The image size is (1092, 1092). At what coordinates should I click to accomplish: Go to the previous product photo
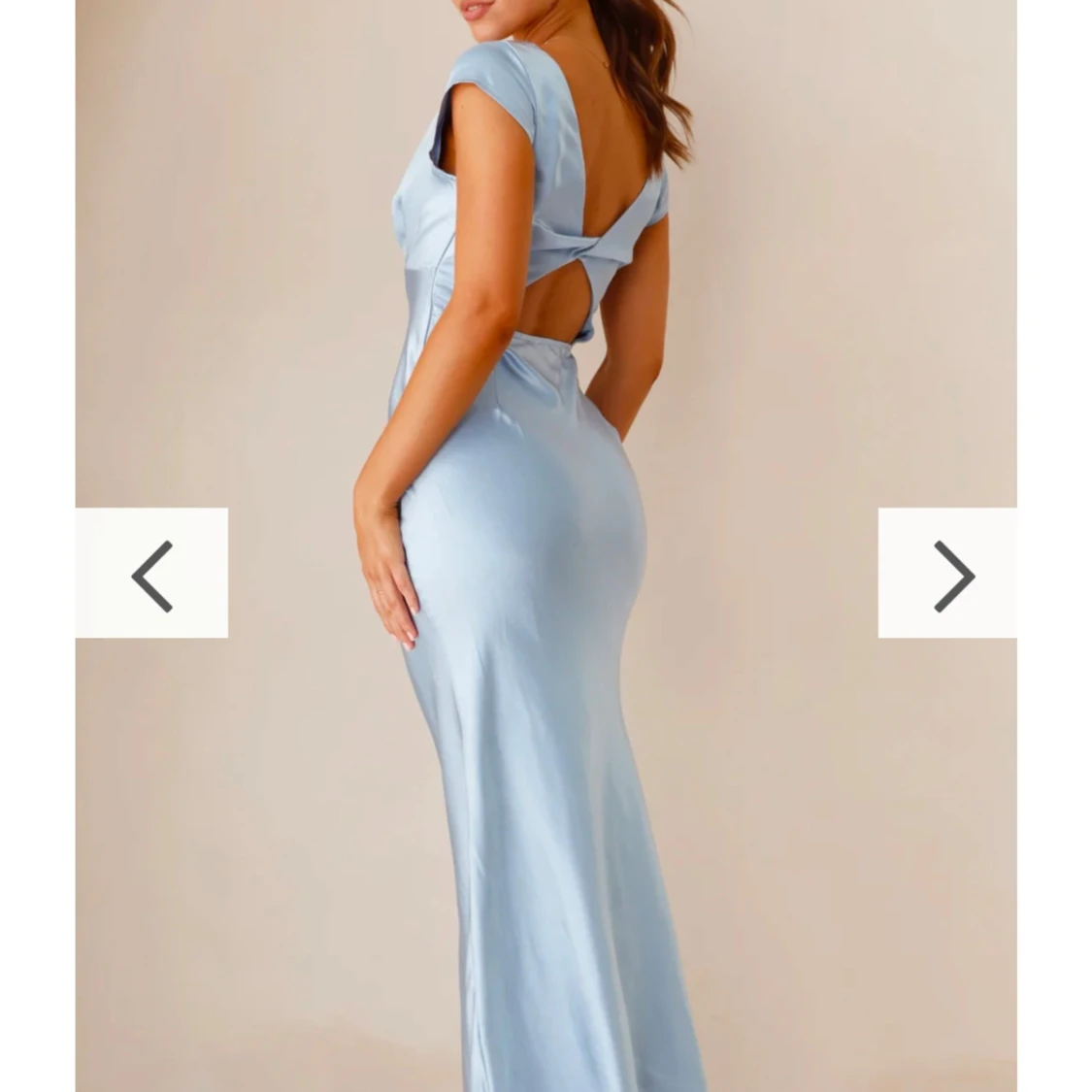coord(152,574)
